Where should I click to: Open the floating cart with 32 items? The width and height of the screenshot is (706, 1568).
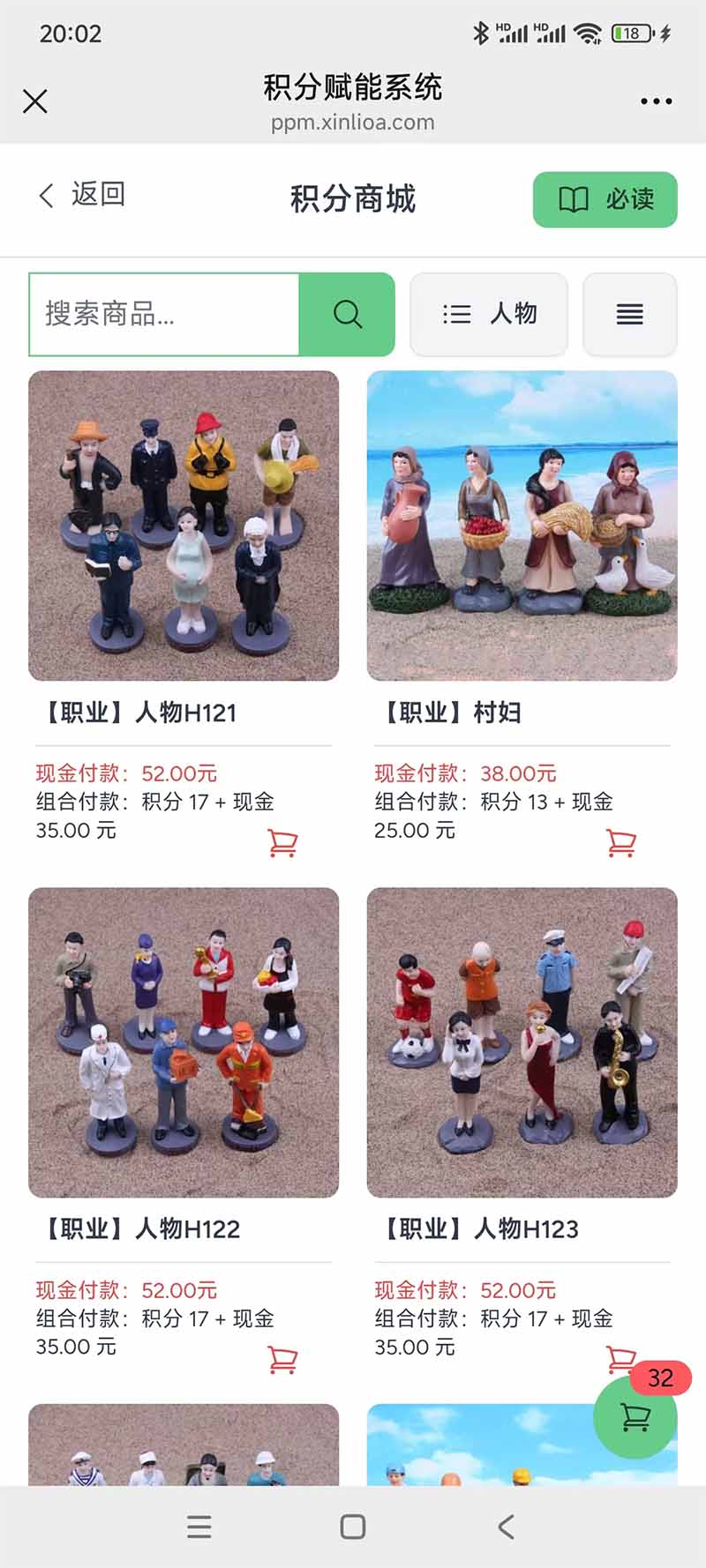click(635, 1417)
